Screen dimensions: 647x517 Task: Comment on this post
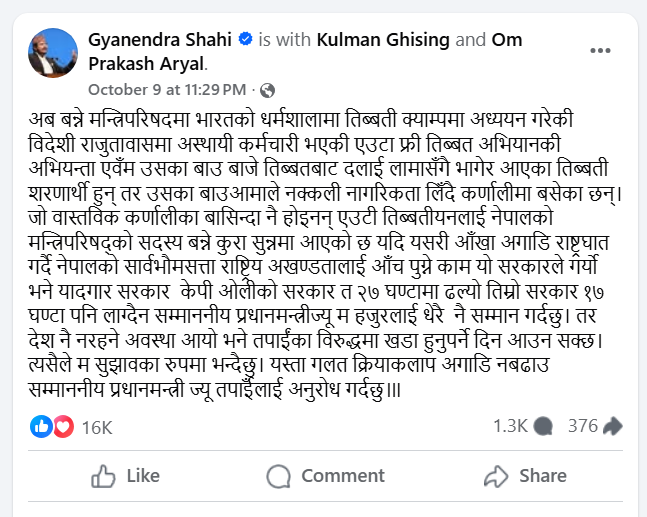(x=326, y=476)
